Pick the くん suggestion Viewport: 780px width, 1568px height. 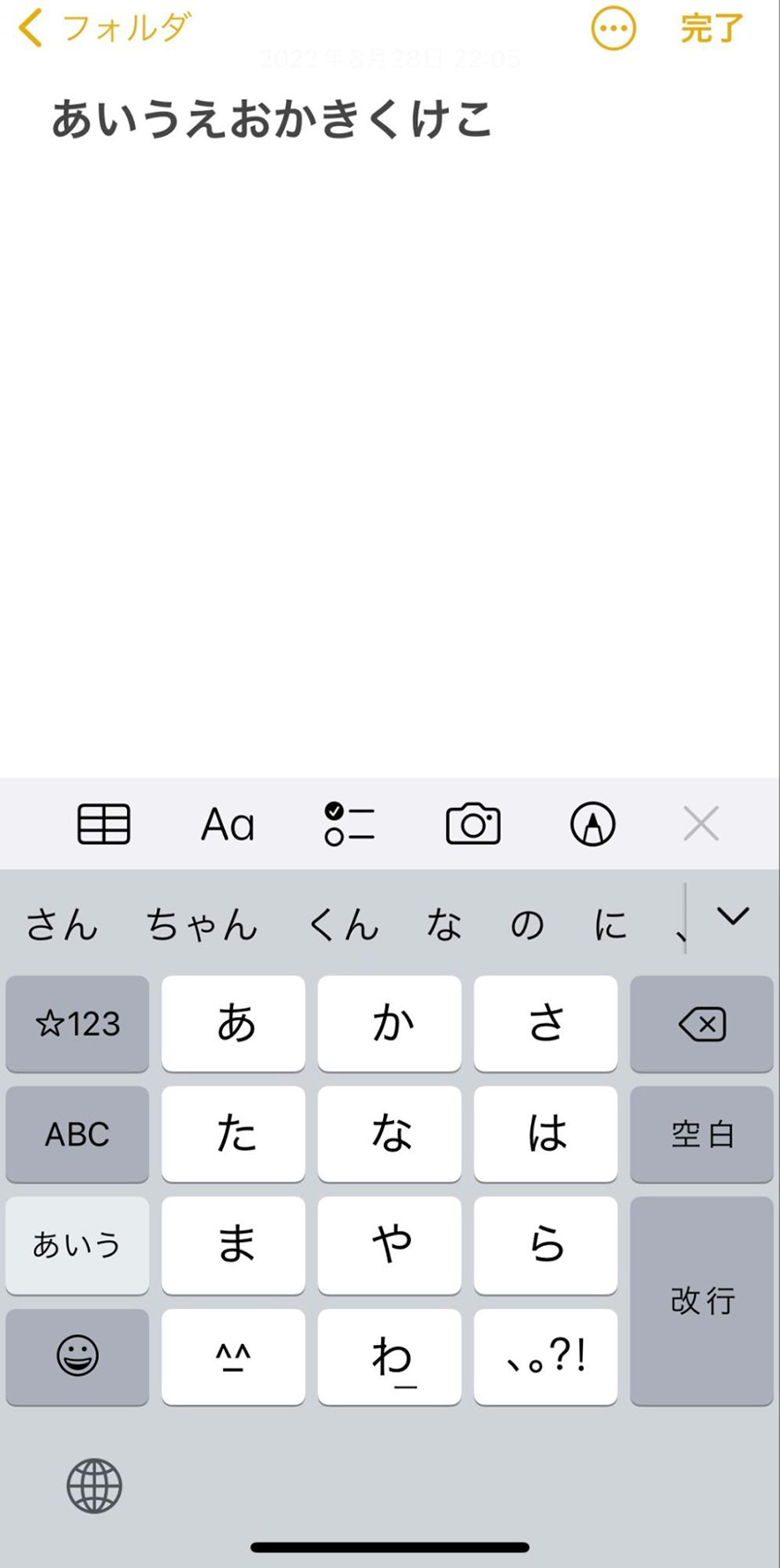point(343,924)
